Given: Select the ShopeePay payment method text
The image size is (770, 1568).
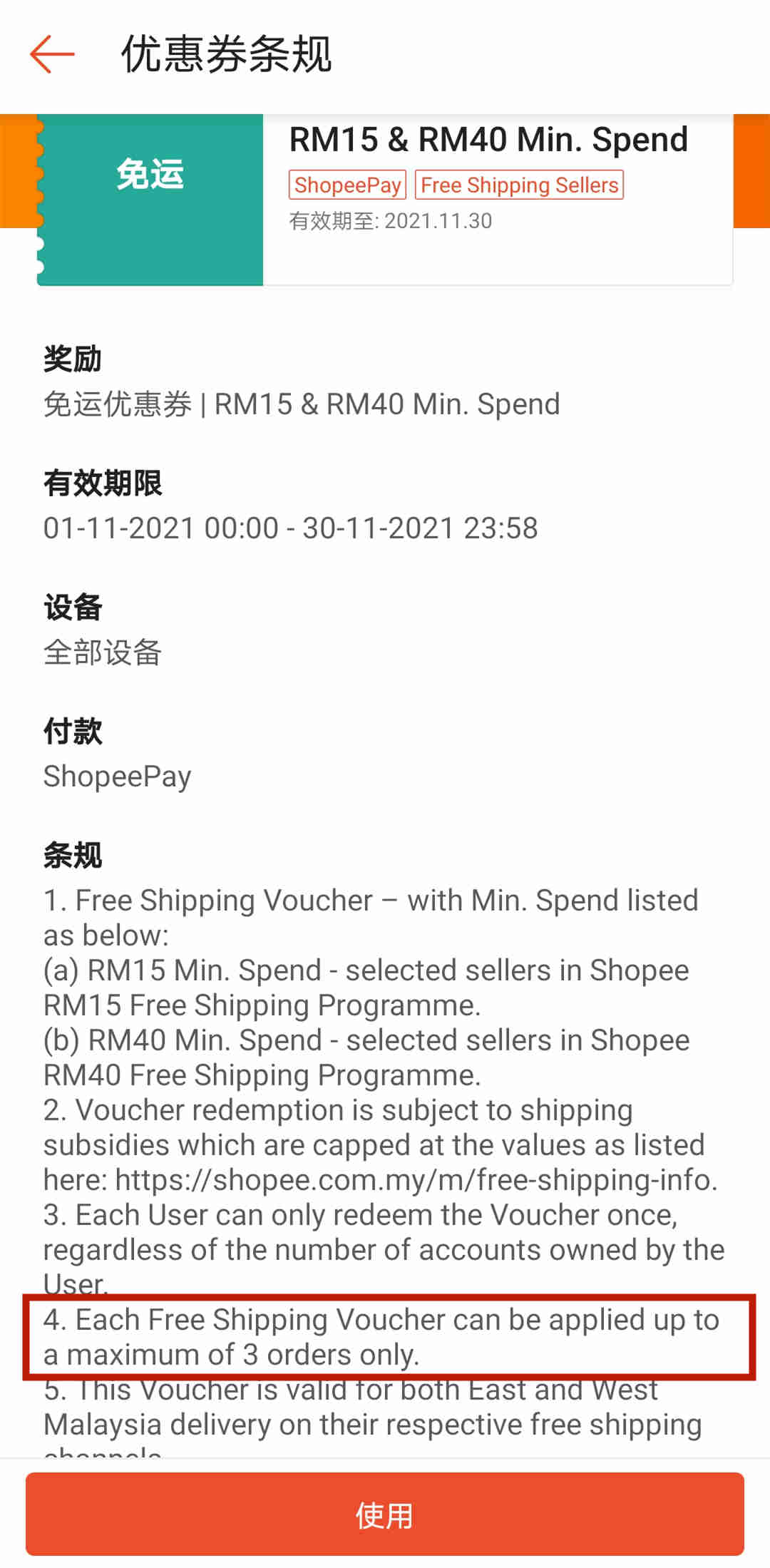Looking at the screenshot, I should (116, 776).
